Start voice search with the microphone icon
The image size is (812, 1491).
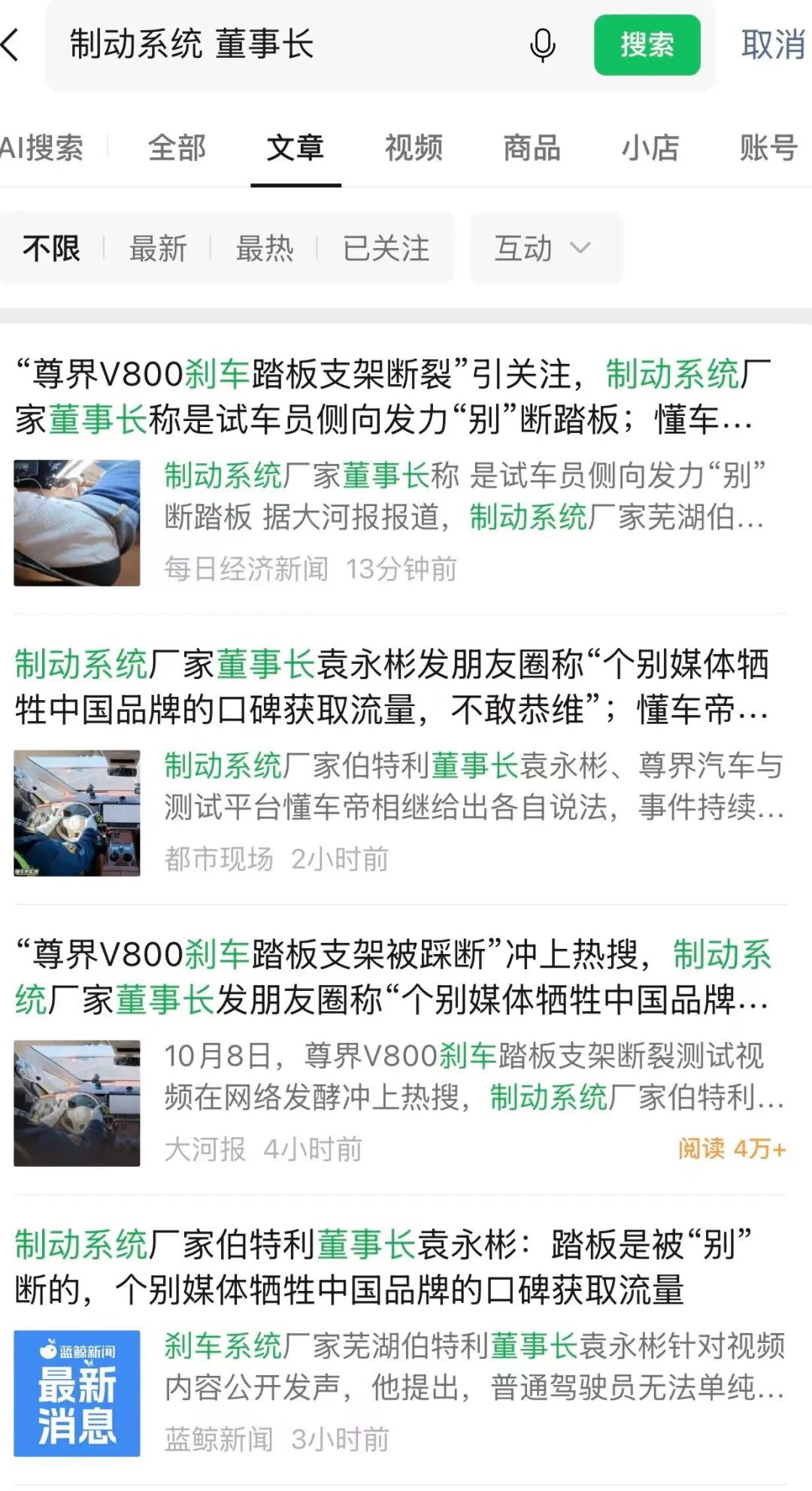coord(542,45)
